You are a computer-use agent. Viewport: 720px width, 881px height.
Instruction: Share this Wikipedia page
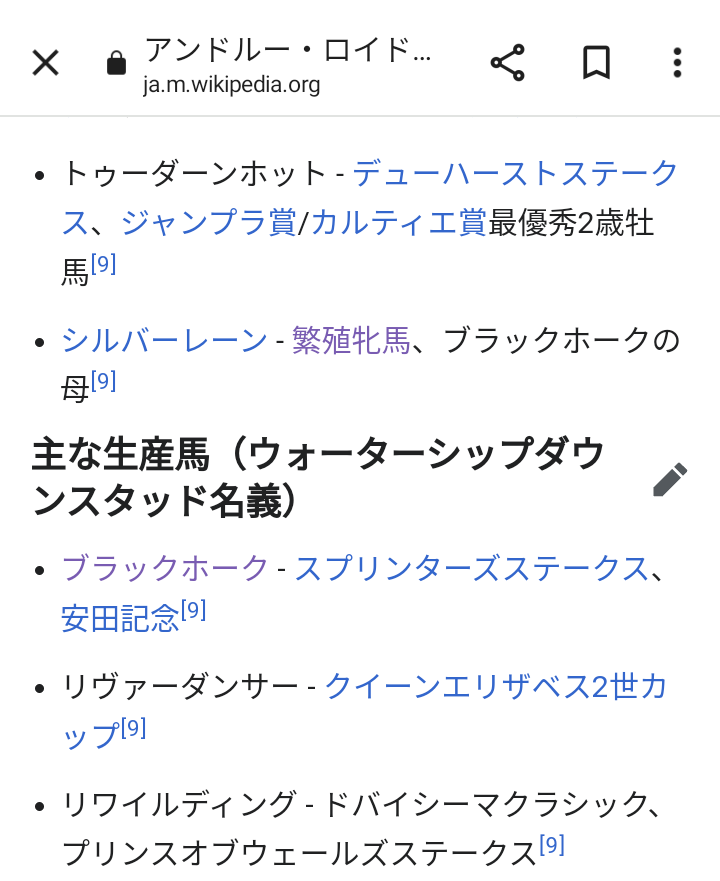508,62
